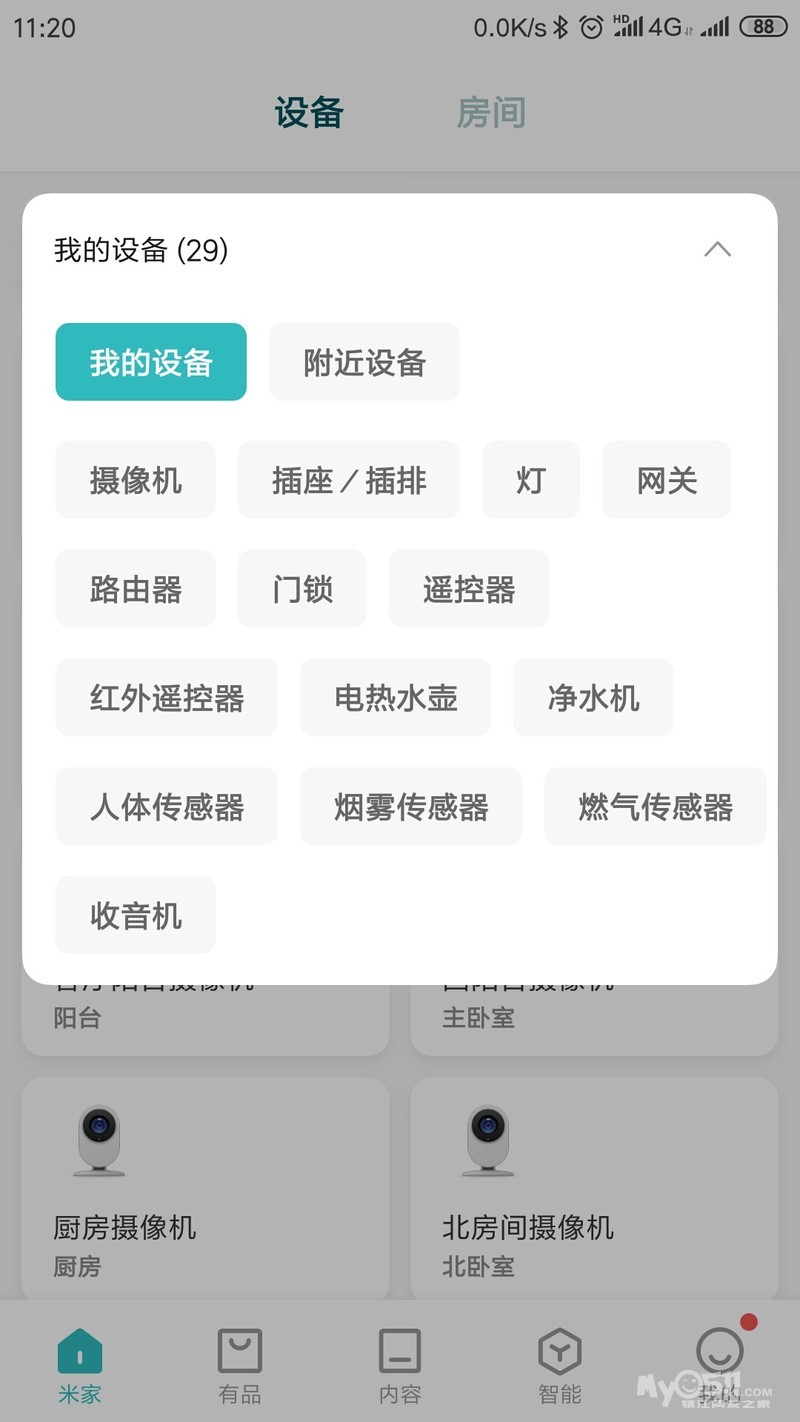Open the 厨房摄像机 device card

coord(205,1188)
